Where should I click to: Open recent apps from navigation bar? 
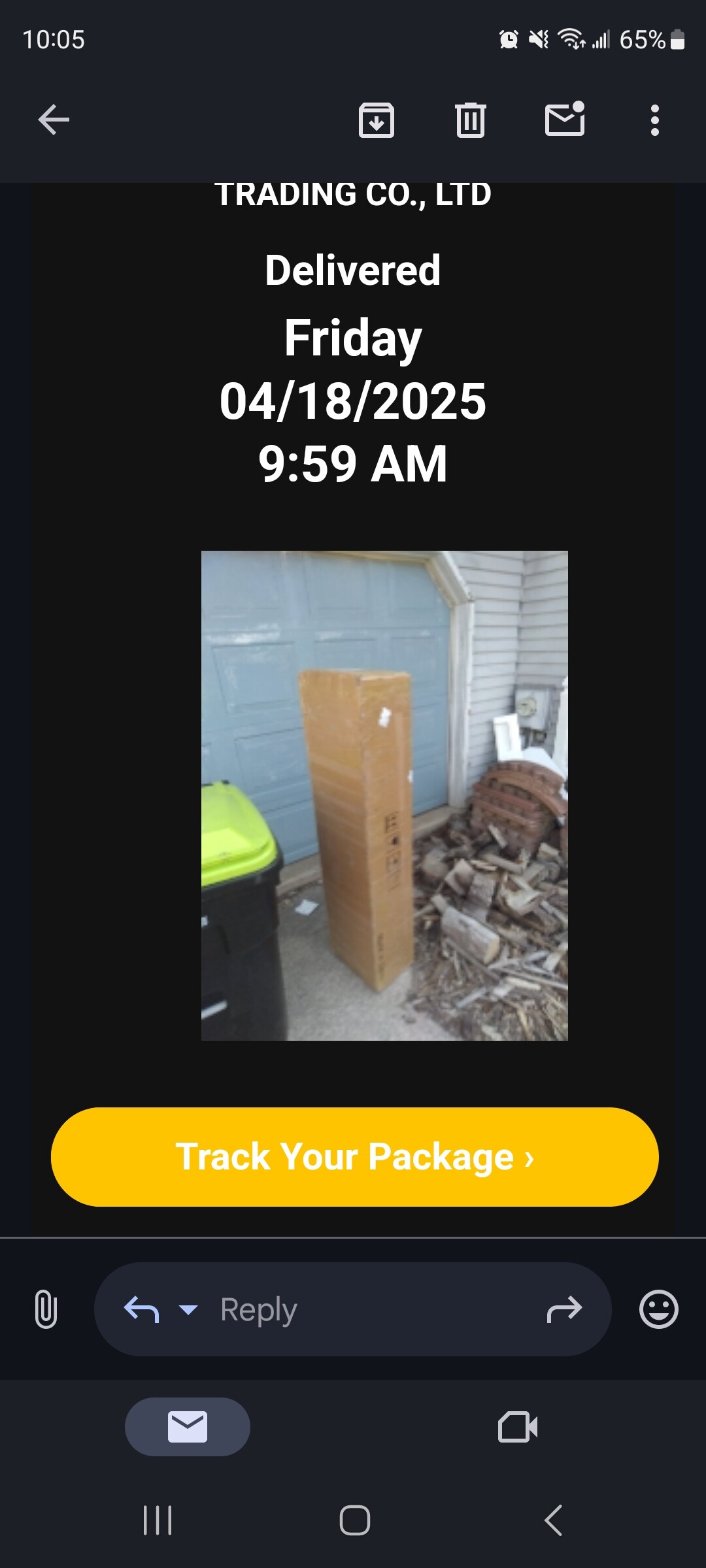pos(158,1520)
